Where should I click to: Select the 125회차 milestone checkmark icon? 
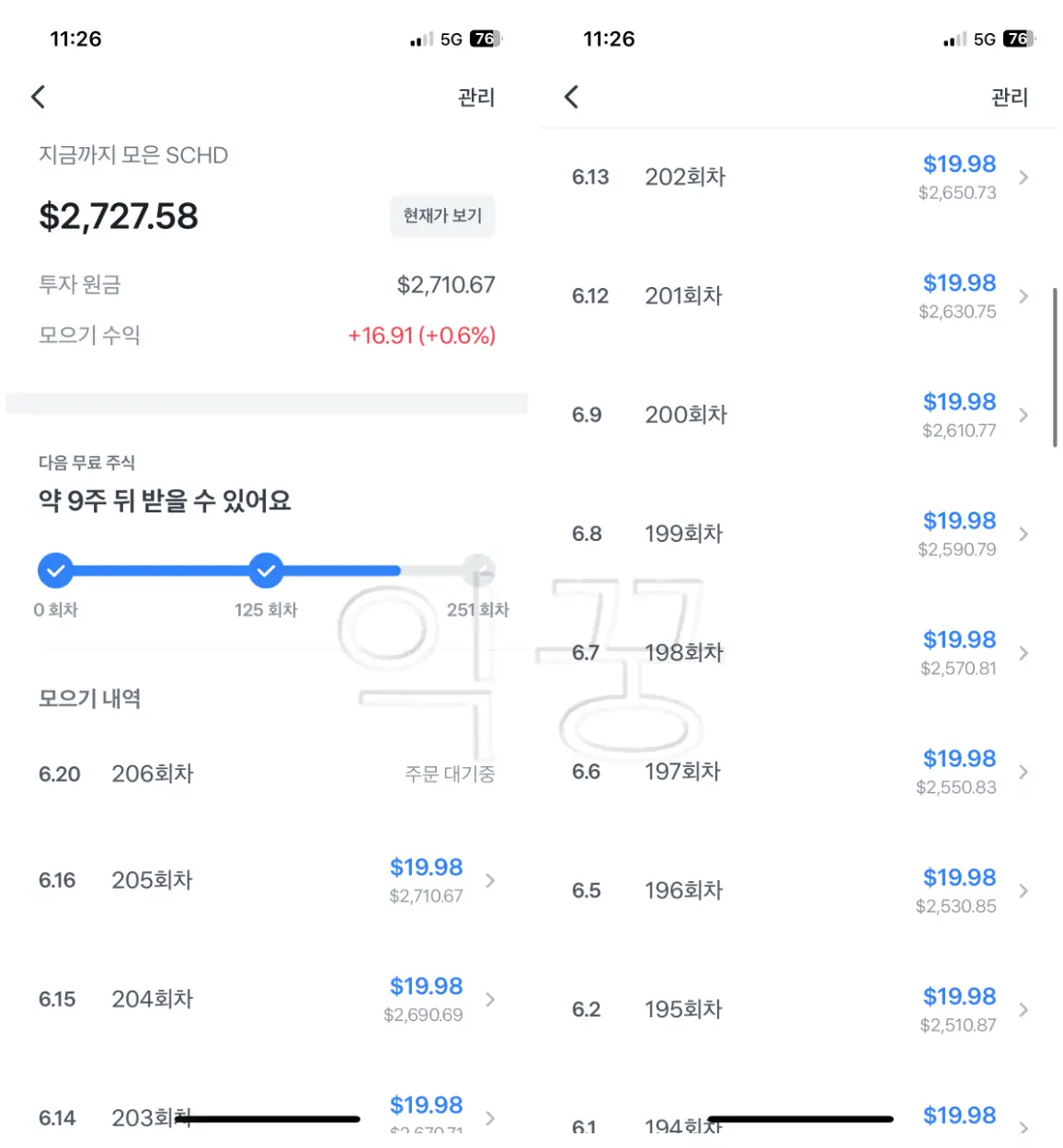[x=265, y=570]
